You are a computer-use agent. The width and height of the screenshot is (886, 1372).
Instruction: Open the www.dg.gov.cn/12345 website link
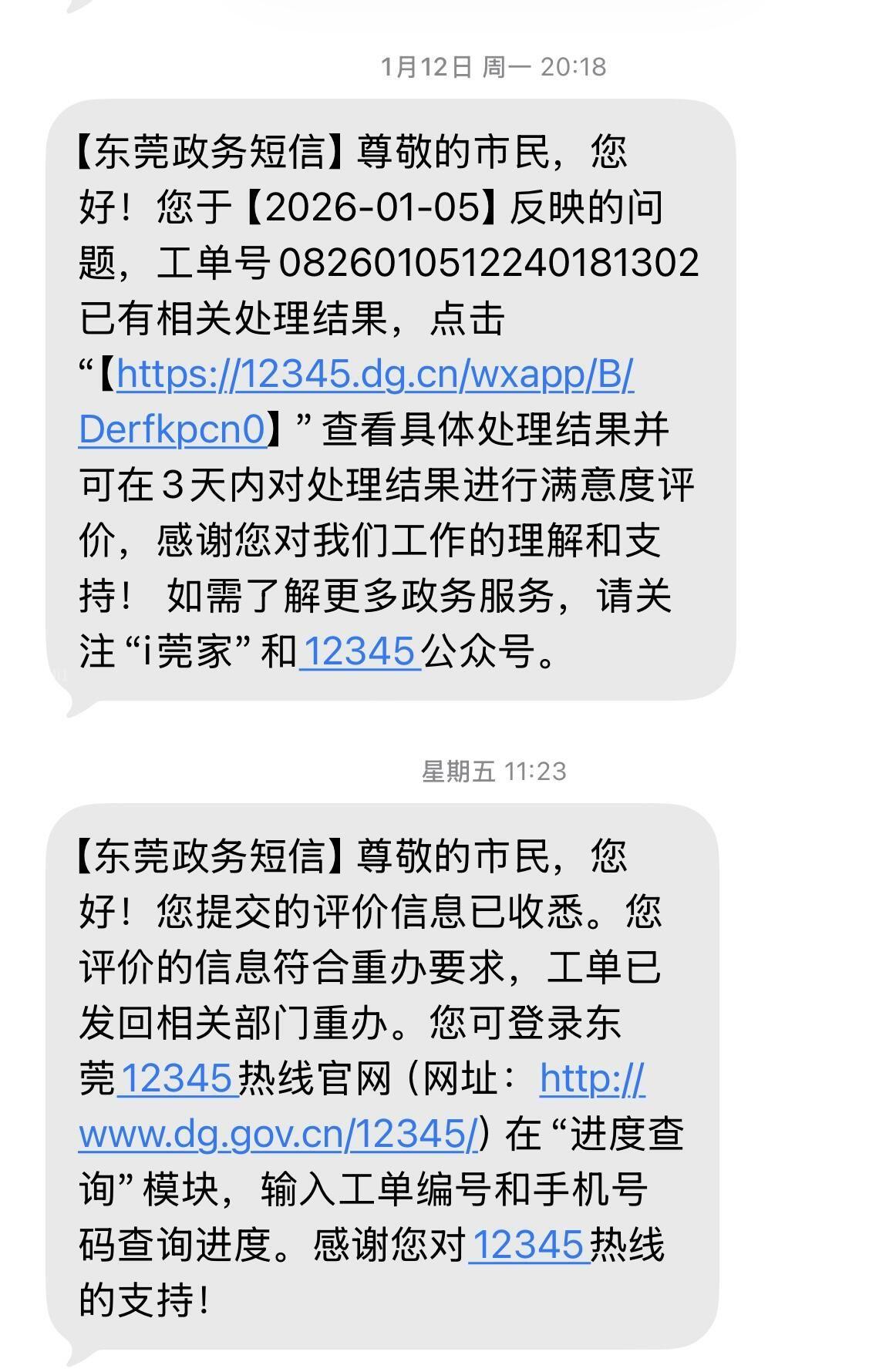click(279, 1135)
